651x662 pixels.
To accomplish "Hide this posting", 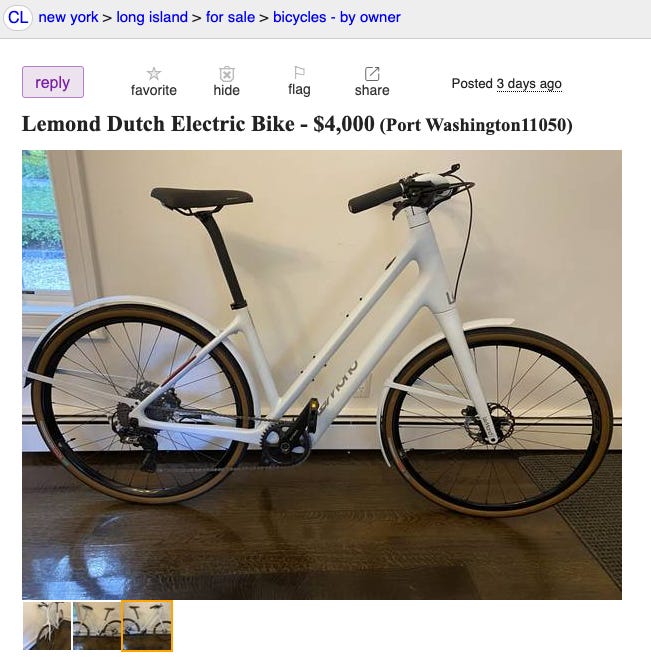I will point(227,81).
